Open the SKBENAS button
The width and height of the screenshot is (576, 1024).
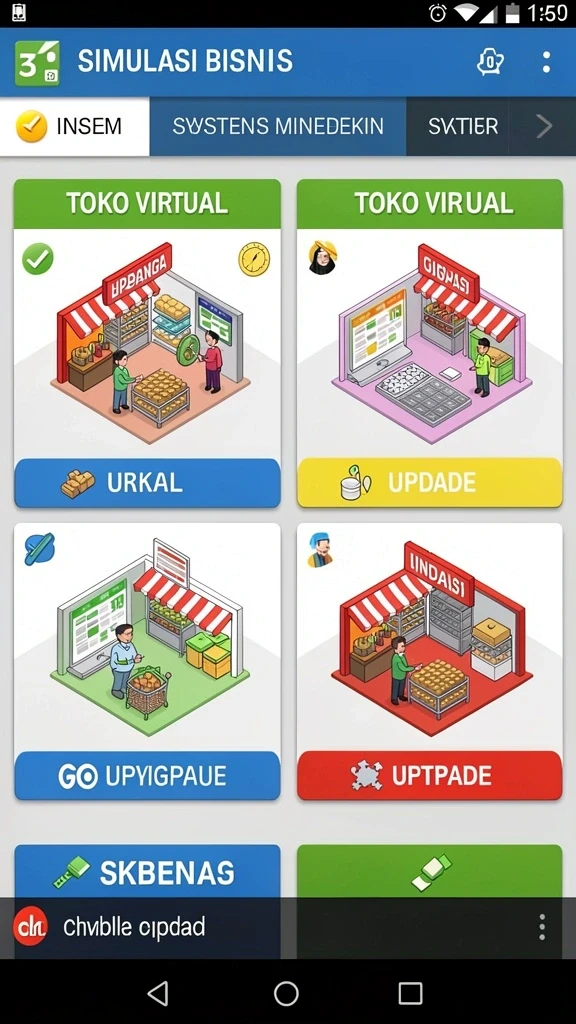point(147,872)
